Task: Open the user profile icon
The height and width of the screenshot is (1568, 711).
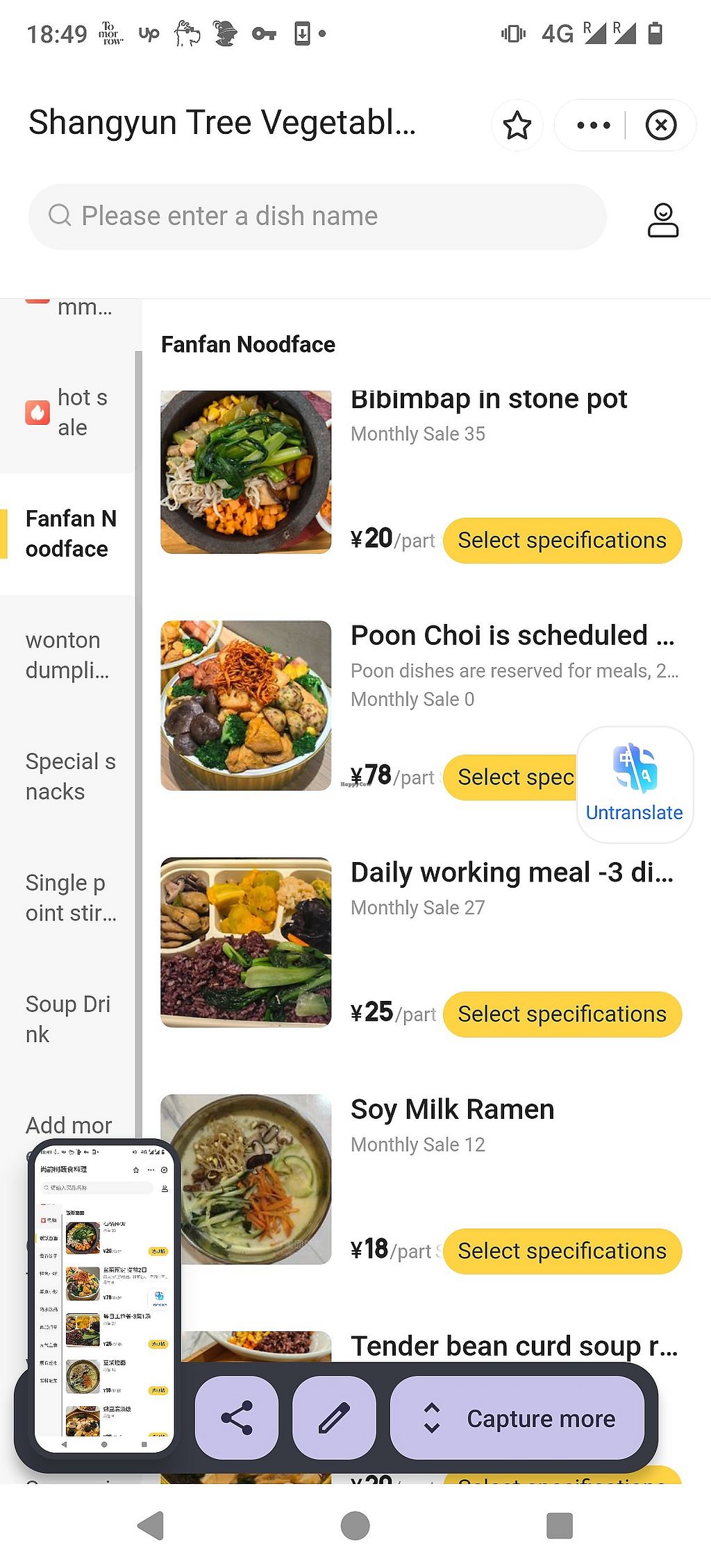Action: pos(663,220)
